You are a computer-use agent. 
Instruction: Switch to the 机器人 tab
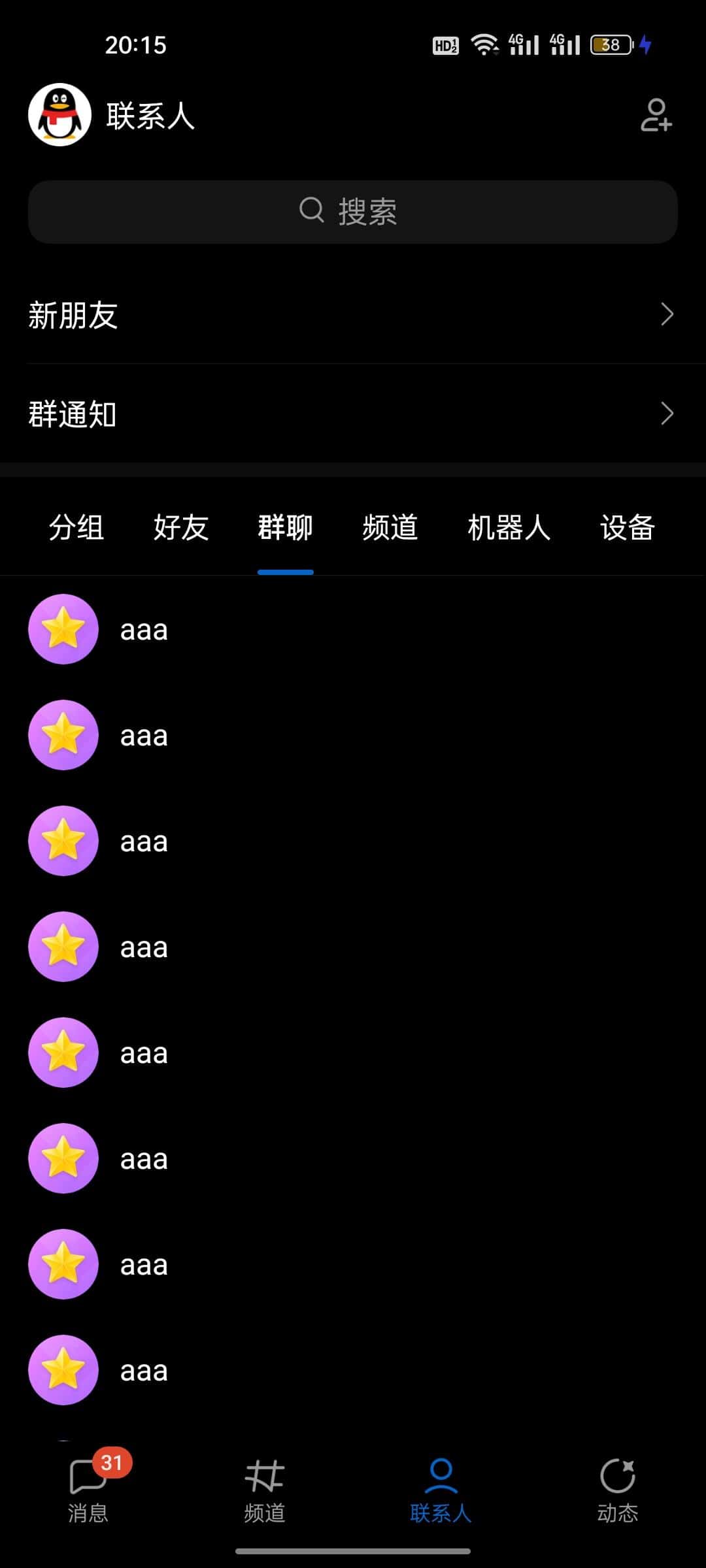(509, 527)
